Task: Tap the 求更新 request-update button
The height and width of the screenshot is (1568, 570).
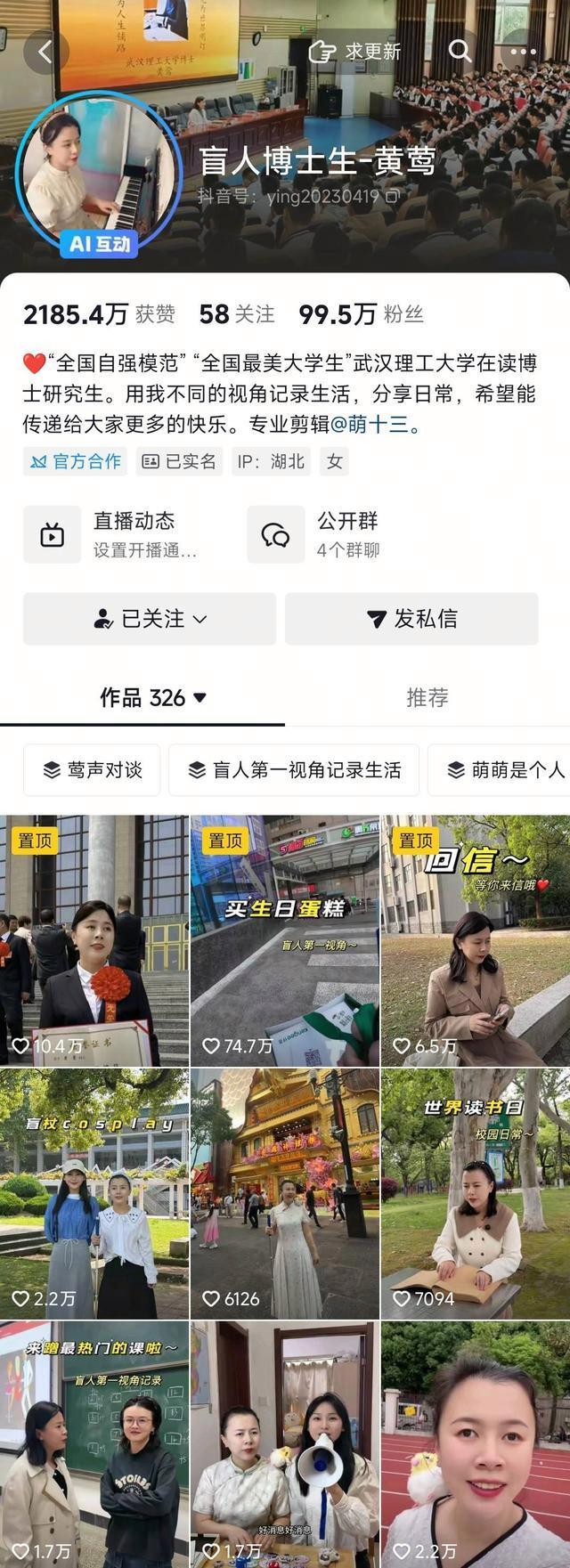Action: [x=354, y=52]
